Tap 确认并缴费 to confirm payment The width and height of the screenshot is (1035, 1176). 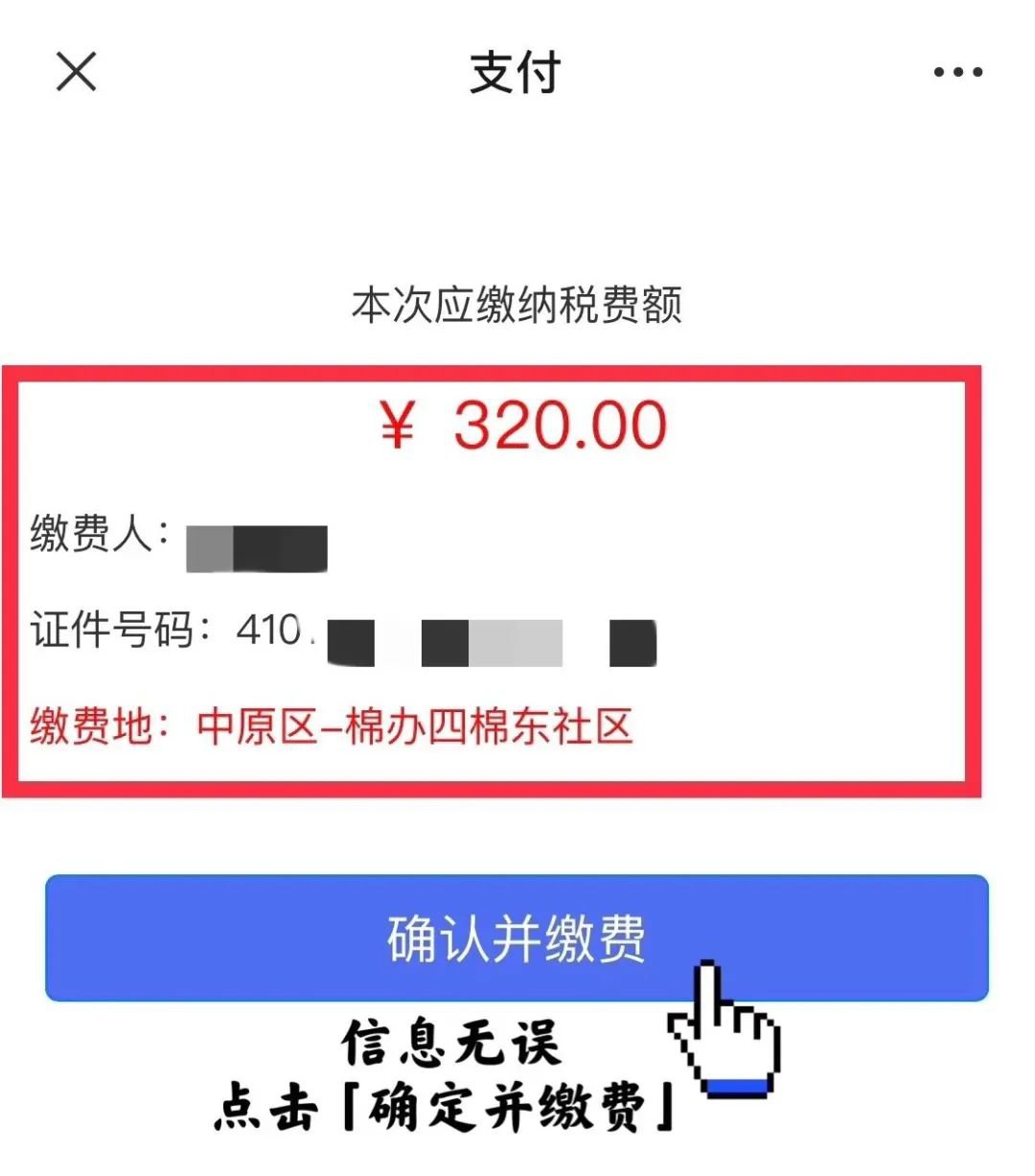pos(516,937)
